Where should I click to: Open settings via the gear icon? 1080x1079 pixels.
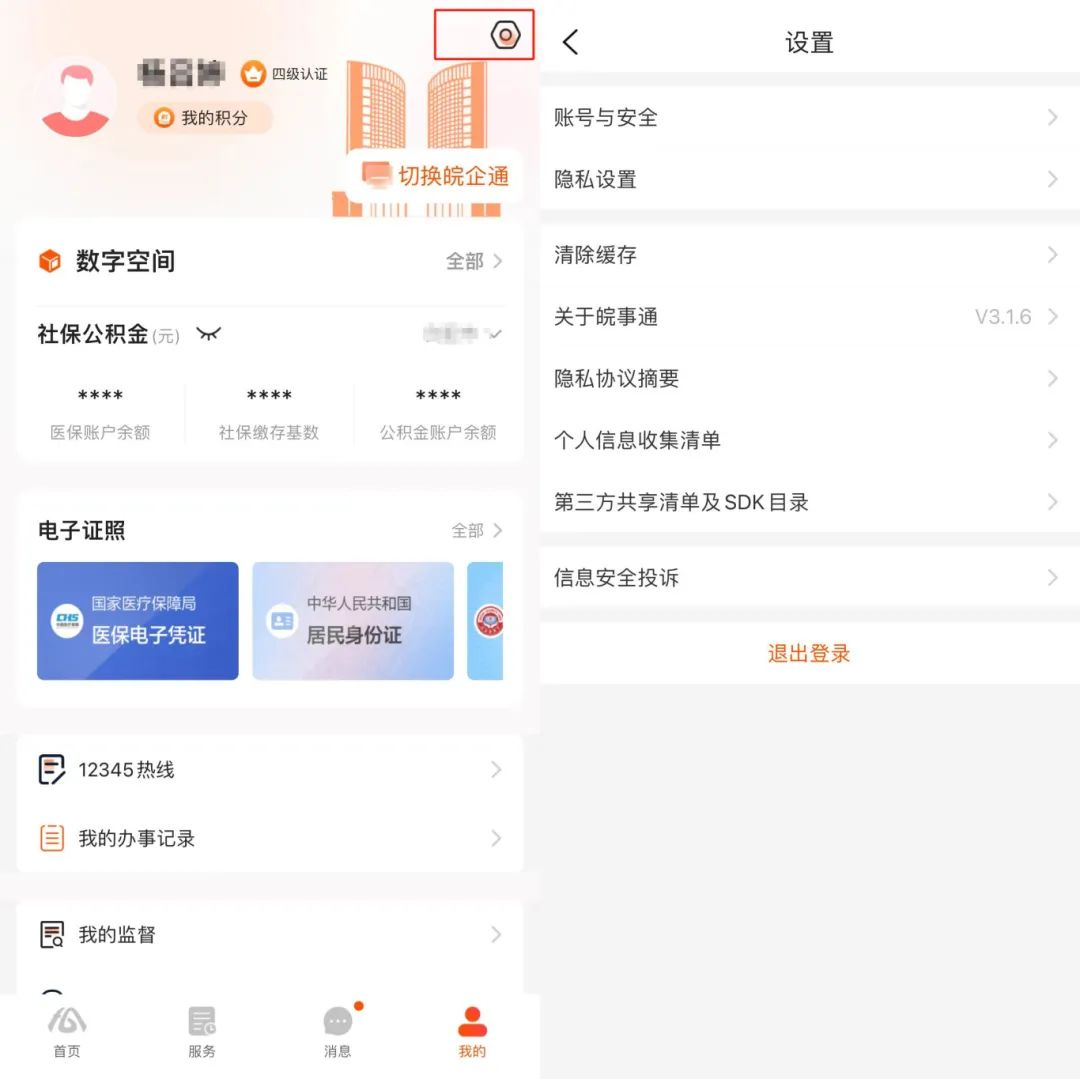[x=505, y=36]
